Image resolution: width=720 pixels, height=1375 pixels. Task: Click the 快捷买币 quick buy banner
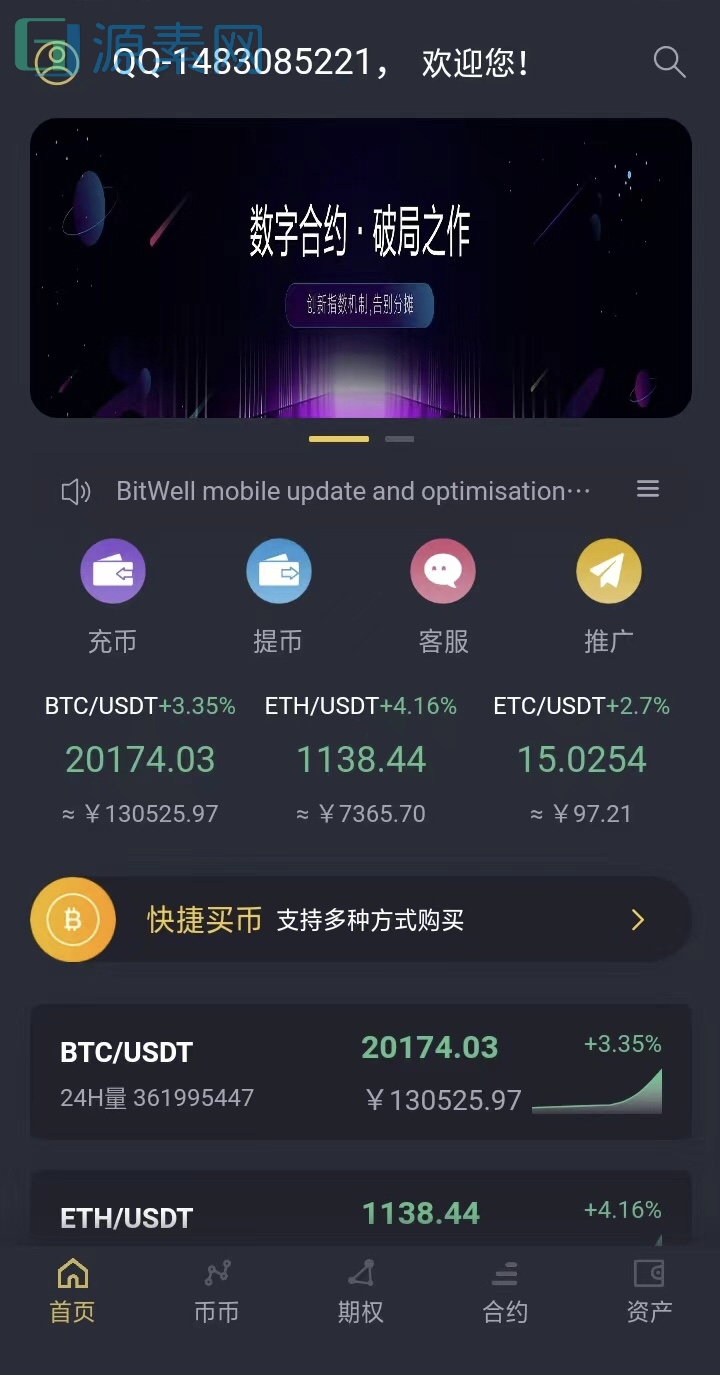point(360,919)
